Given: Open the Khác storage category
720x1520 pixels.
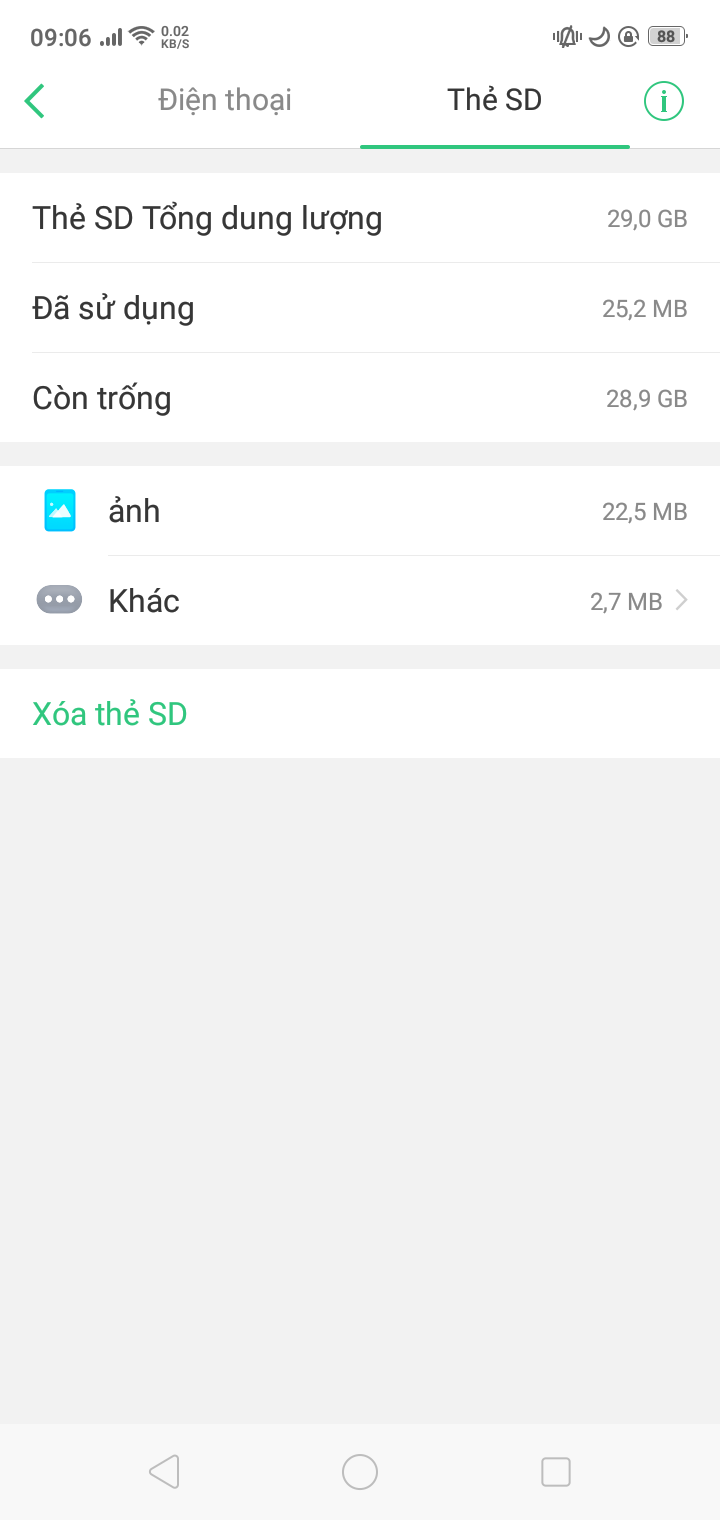Looking at the screenshot, I should coord(360,601).
